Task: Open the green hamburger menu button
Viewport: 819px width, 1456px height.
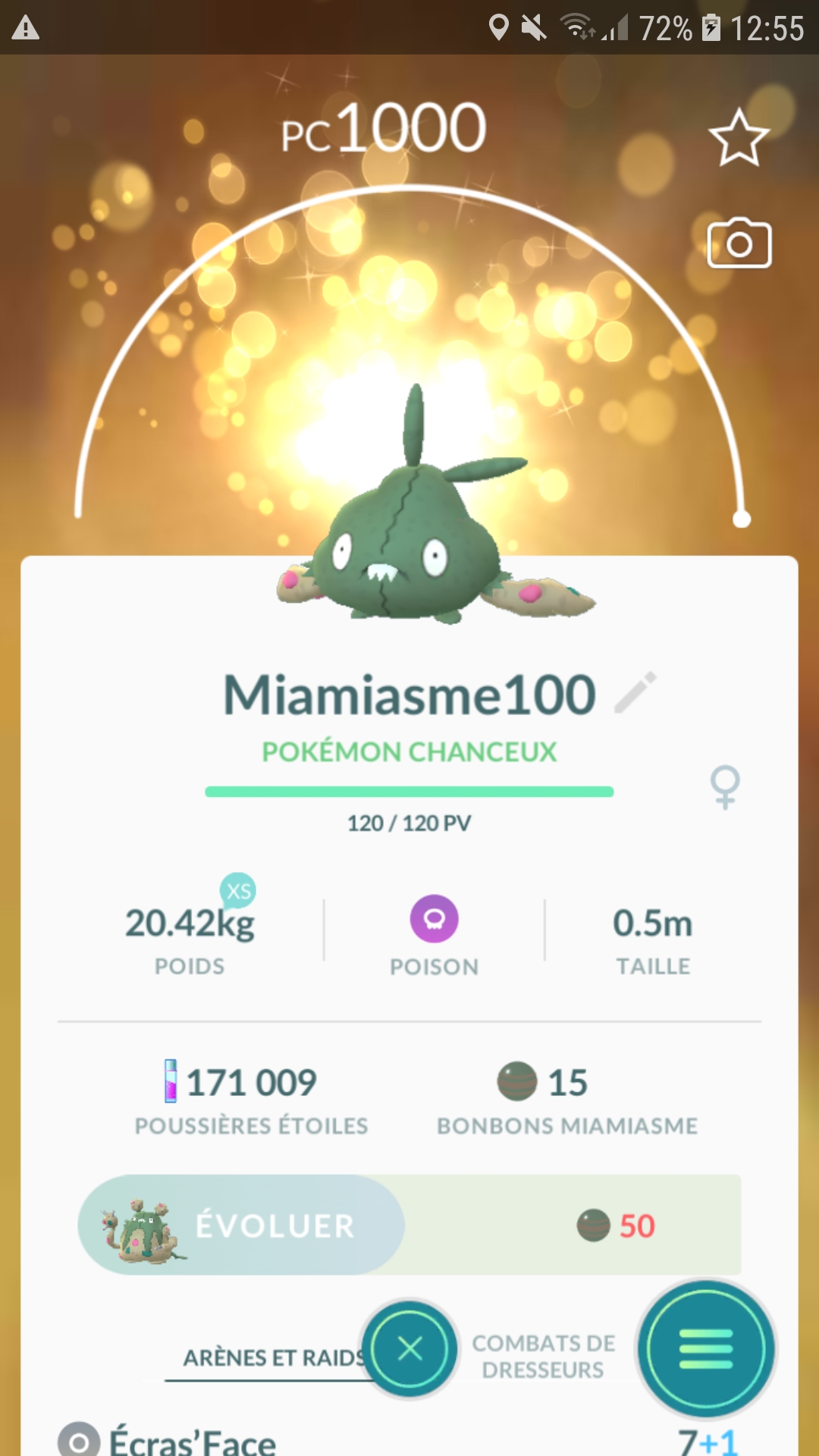Action: pyautogui.click(x=706, y=1349)
